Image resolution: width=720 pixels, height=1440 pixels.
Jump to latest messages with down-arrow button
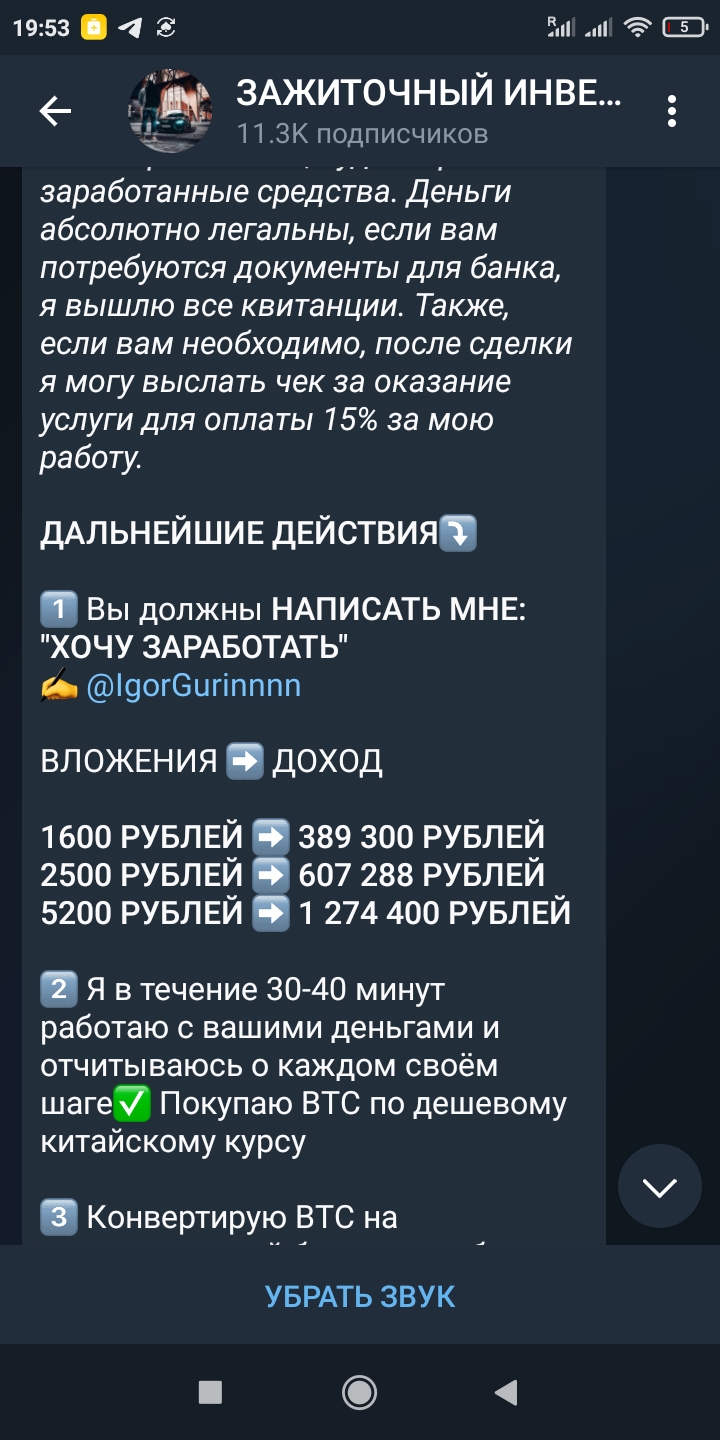(660, 1187)
